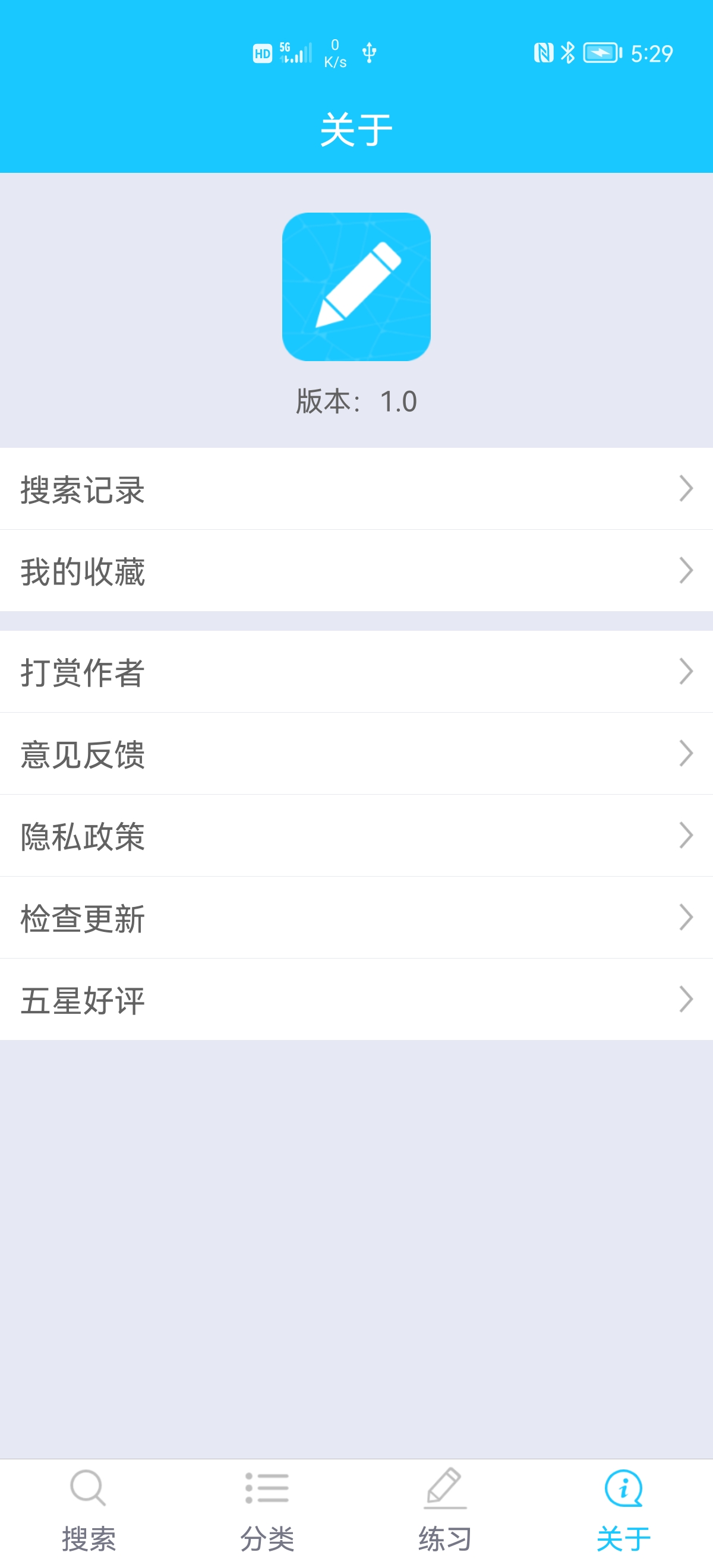The width and height of the screenshot is (713, 1568).
Task: Switch to the 搜索 tab
Action: (89, 1511)
